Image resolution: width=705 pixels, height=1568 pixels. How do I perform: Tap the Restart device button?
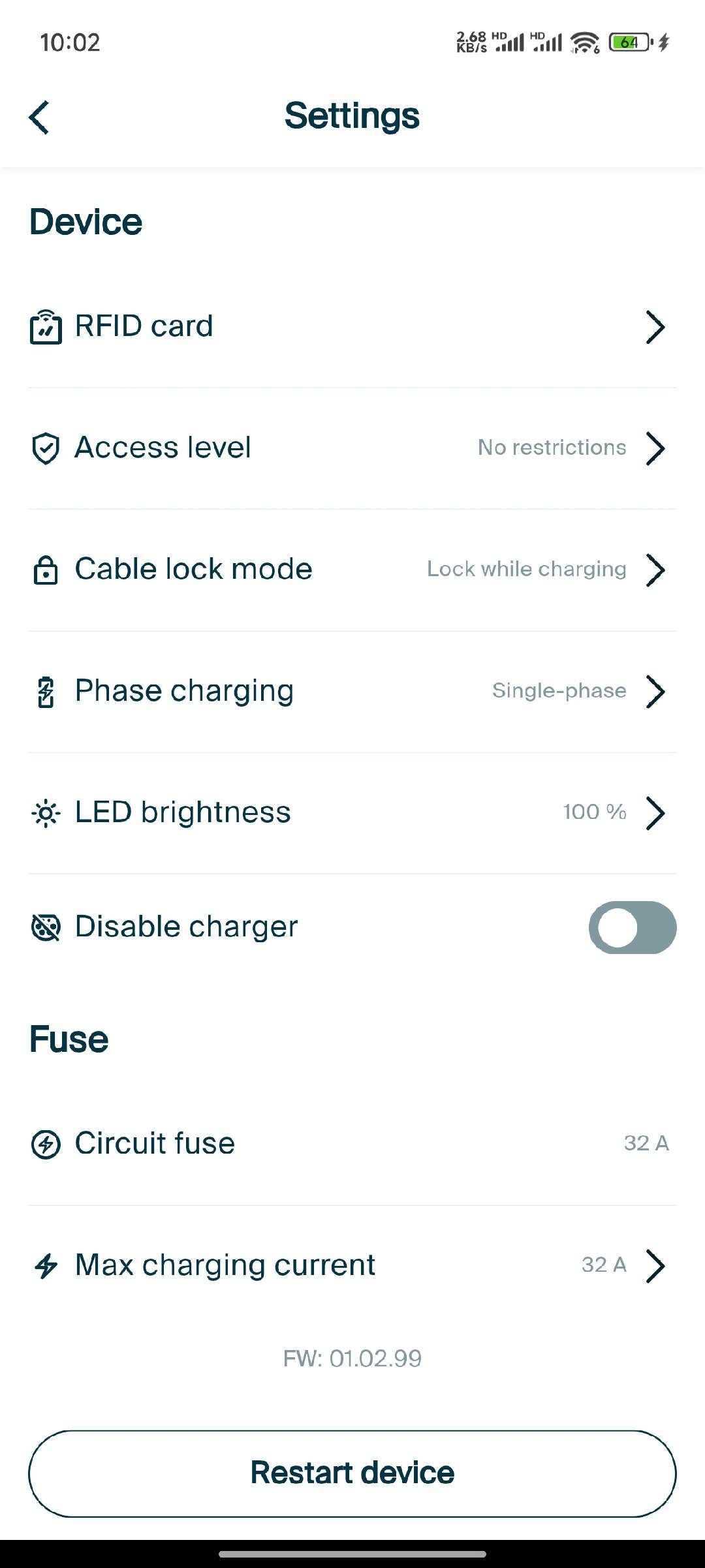352,1473
